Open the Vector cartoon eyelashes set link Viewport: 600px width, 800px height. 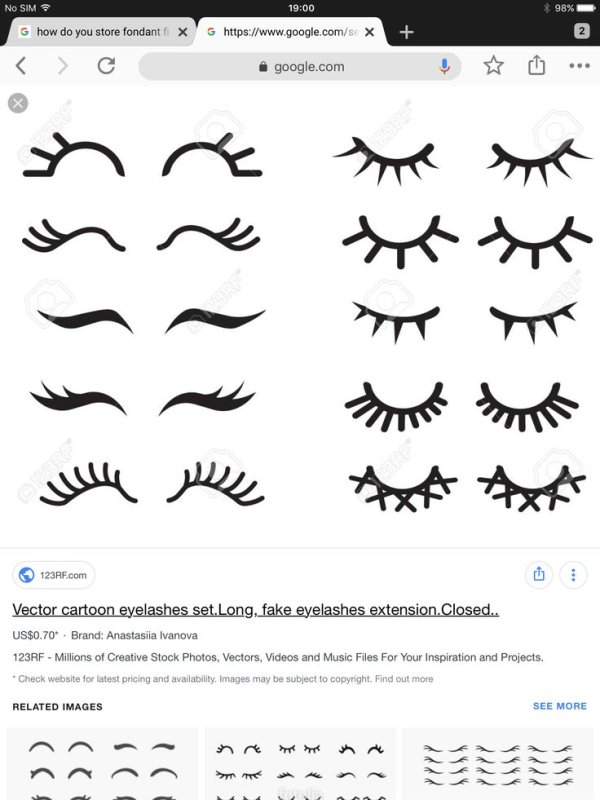pos(255,609)
